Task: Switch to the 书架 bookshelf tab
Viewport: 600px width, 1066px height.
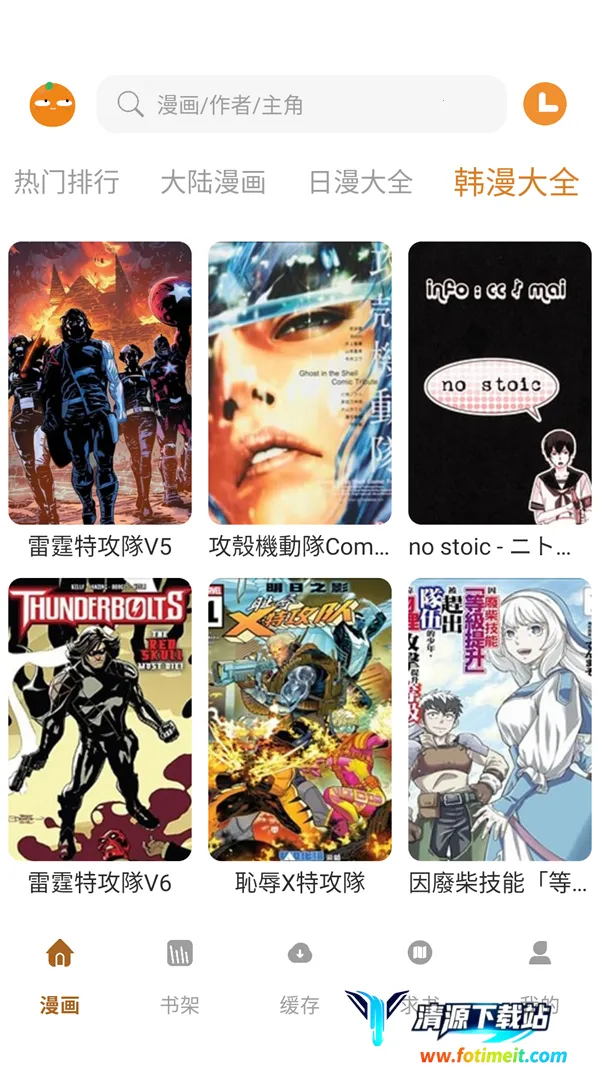Action: coord(180,976)
